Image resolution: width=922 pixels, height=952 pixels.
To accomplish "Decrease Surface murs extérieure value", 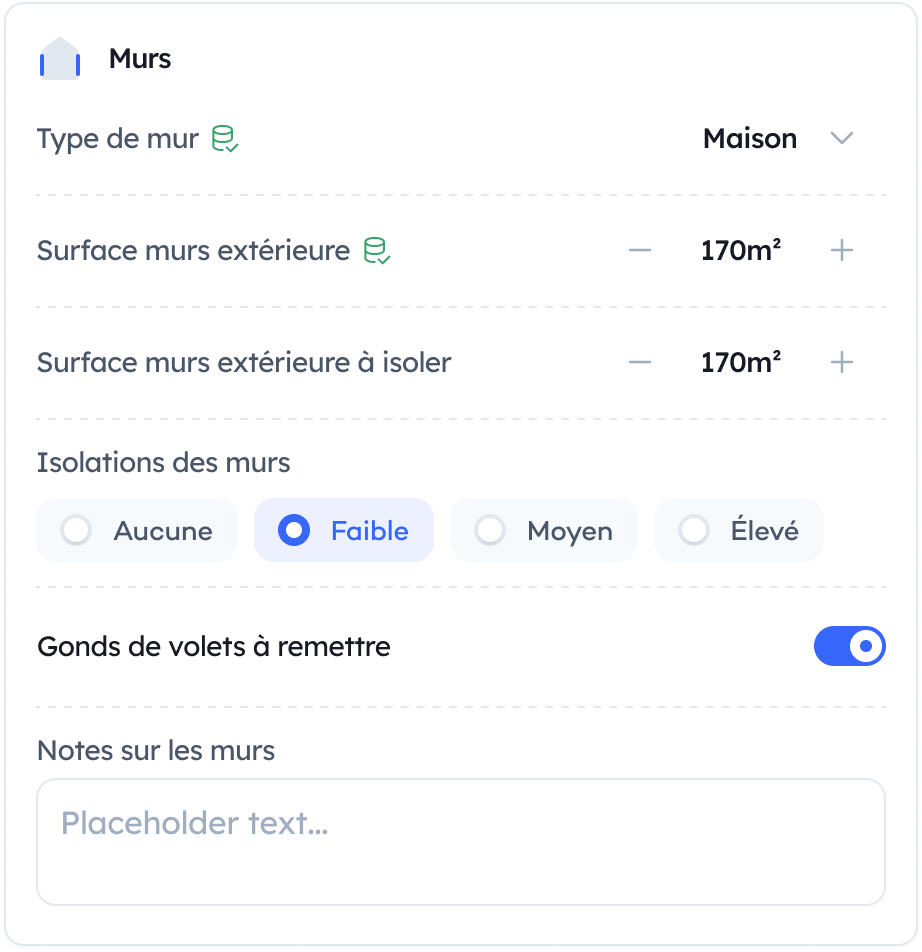I will [640, 251].
